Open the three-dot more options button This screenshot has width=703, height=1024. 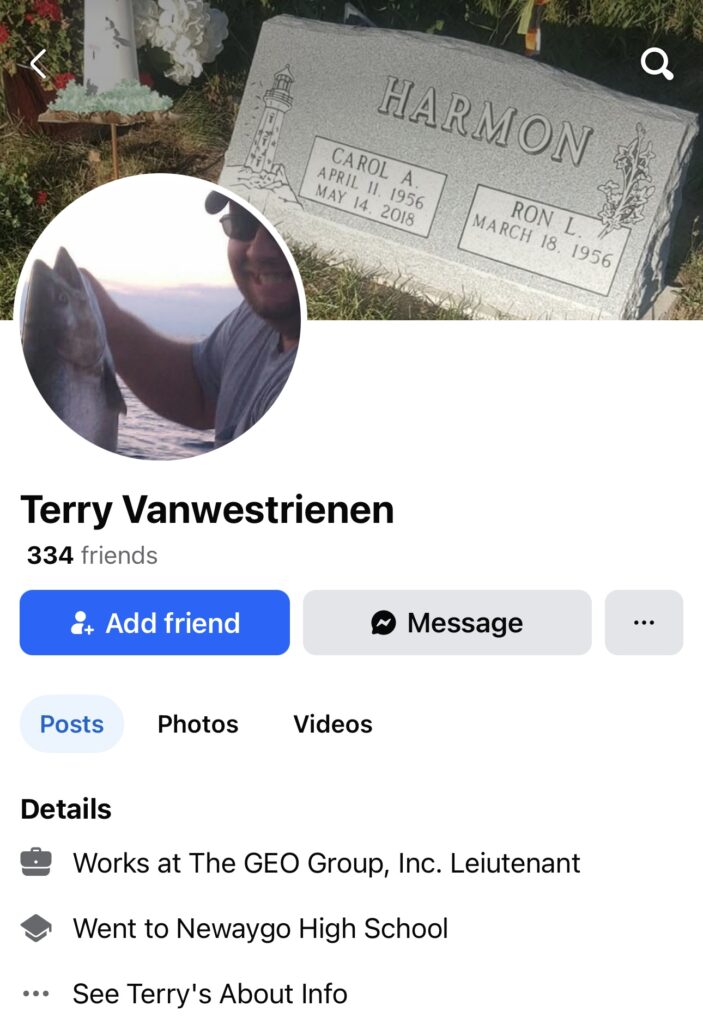tap(644, 623)
